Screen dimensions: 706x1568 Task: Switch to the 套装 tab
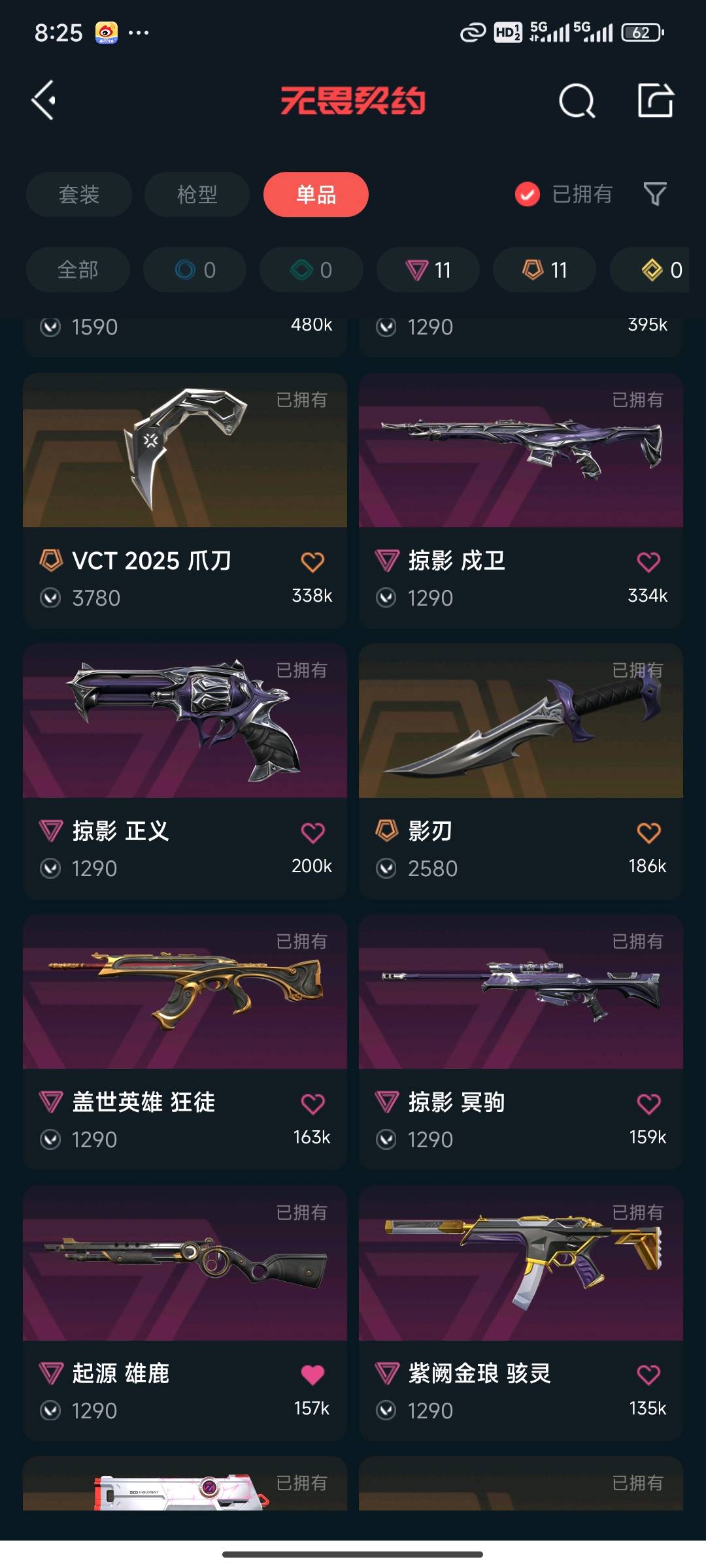(x=79, y=194)
